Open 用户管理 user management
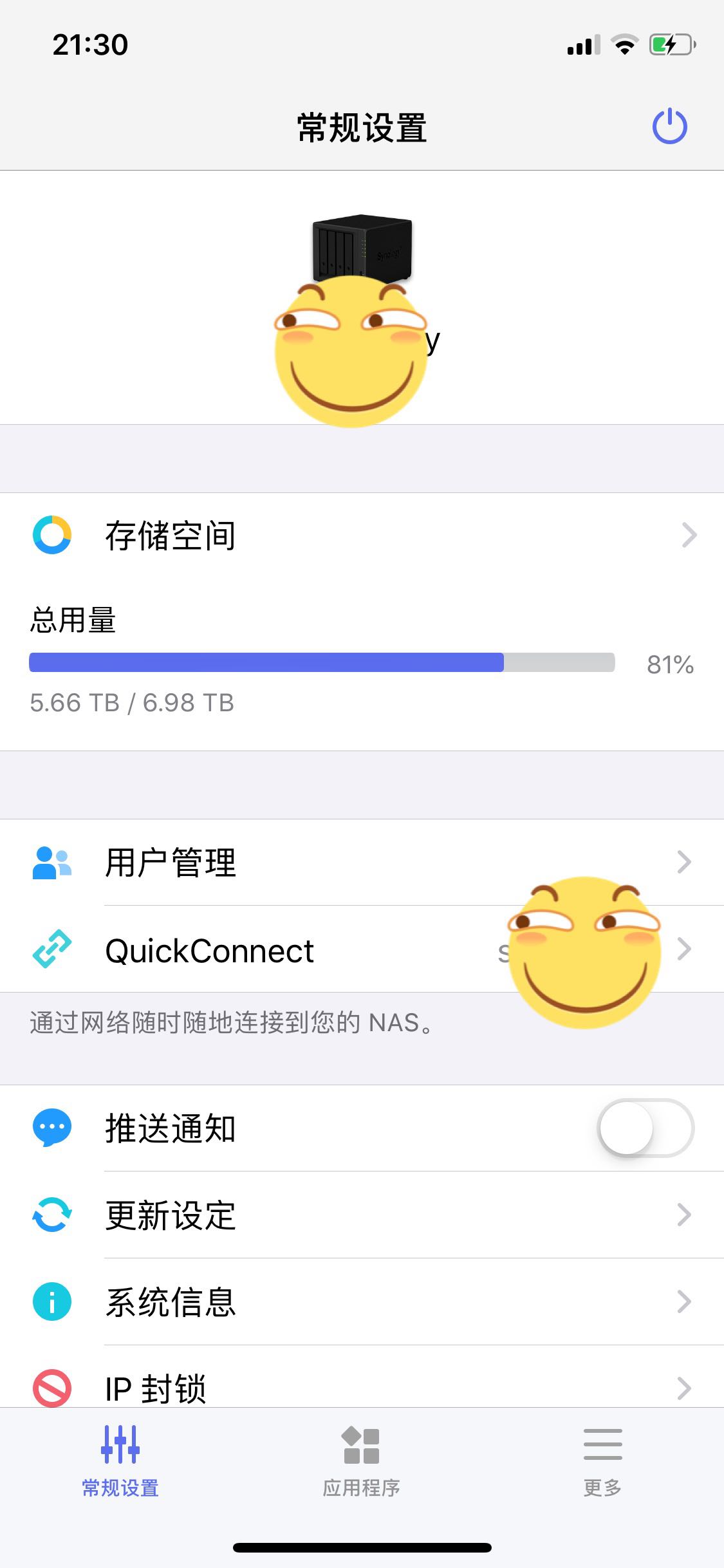The width and height of the screenshot is (724, 1568). click(x=362, y=863)
